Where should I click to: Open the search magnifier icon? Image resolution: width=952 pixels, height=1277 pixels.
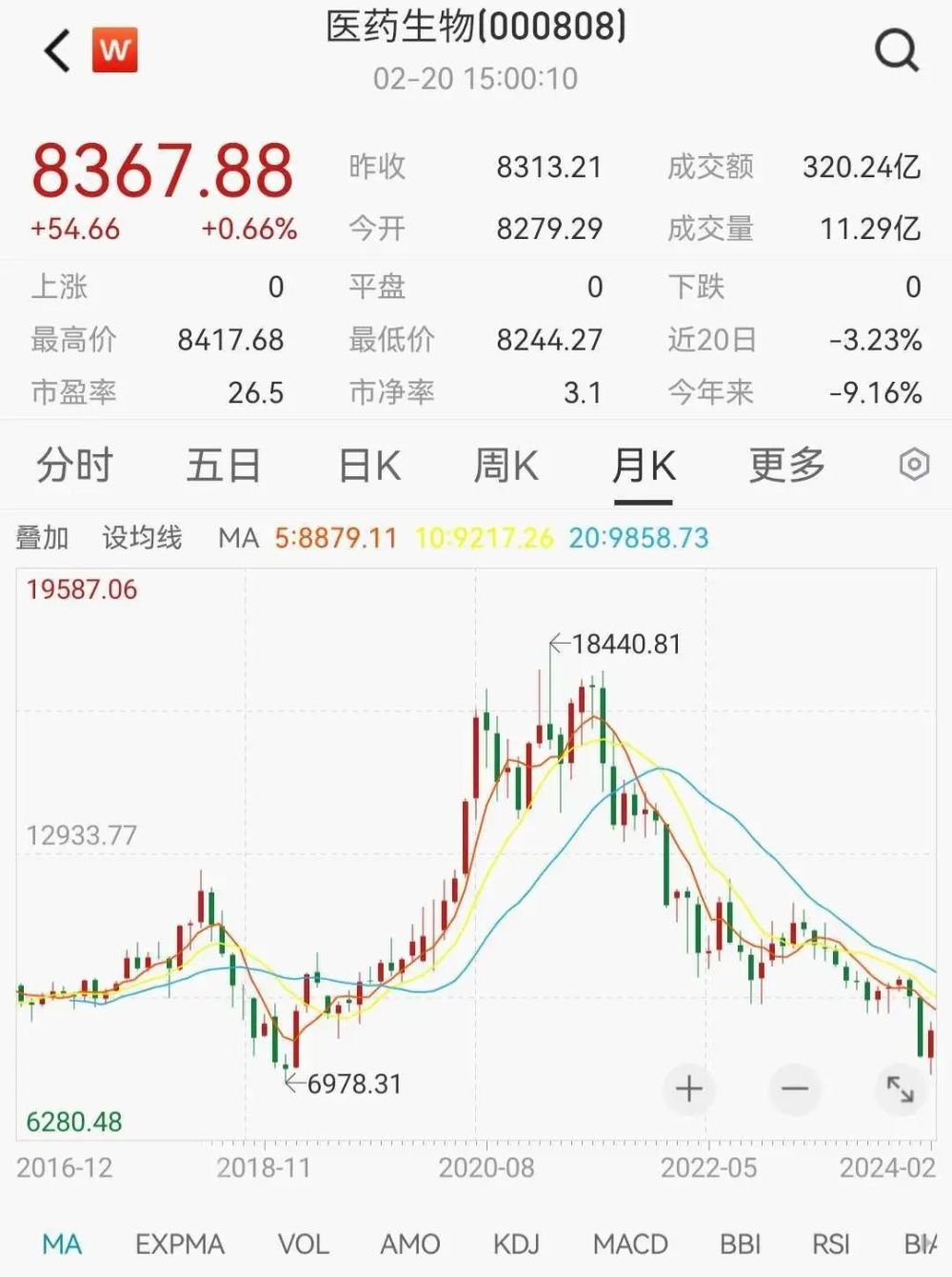(896, 50)
